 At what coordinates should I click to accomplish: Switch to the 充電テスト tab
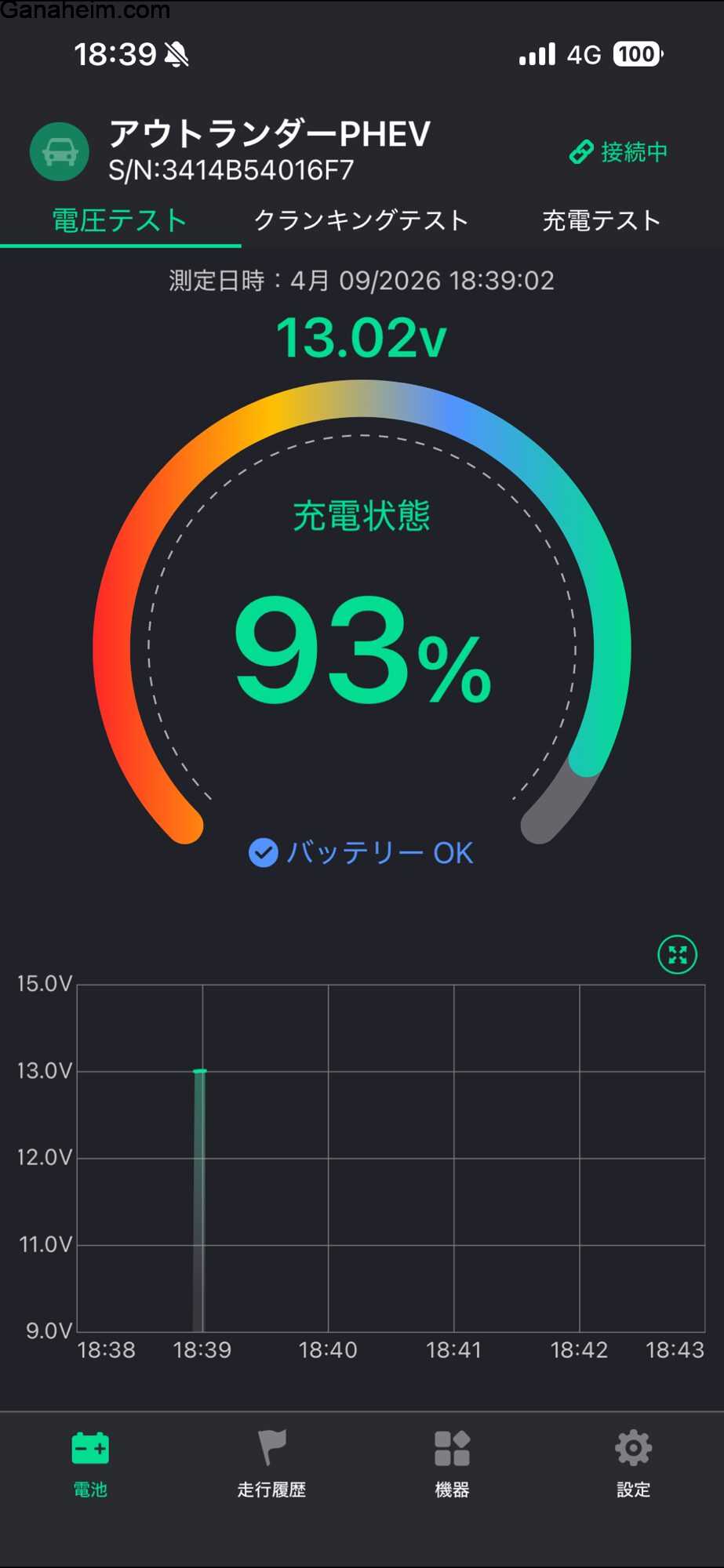(x=602, y=221)
